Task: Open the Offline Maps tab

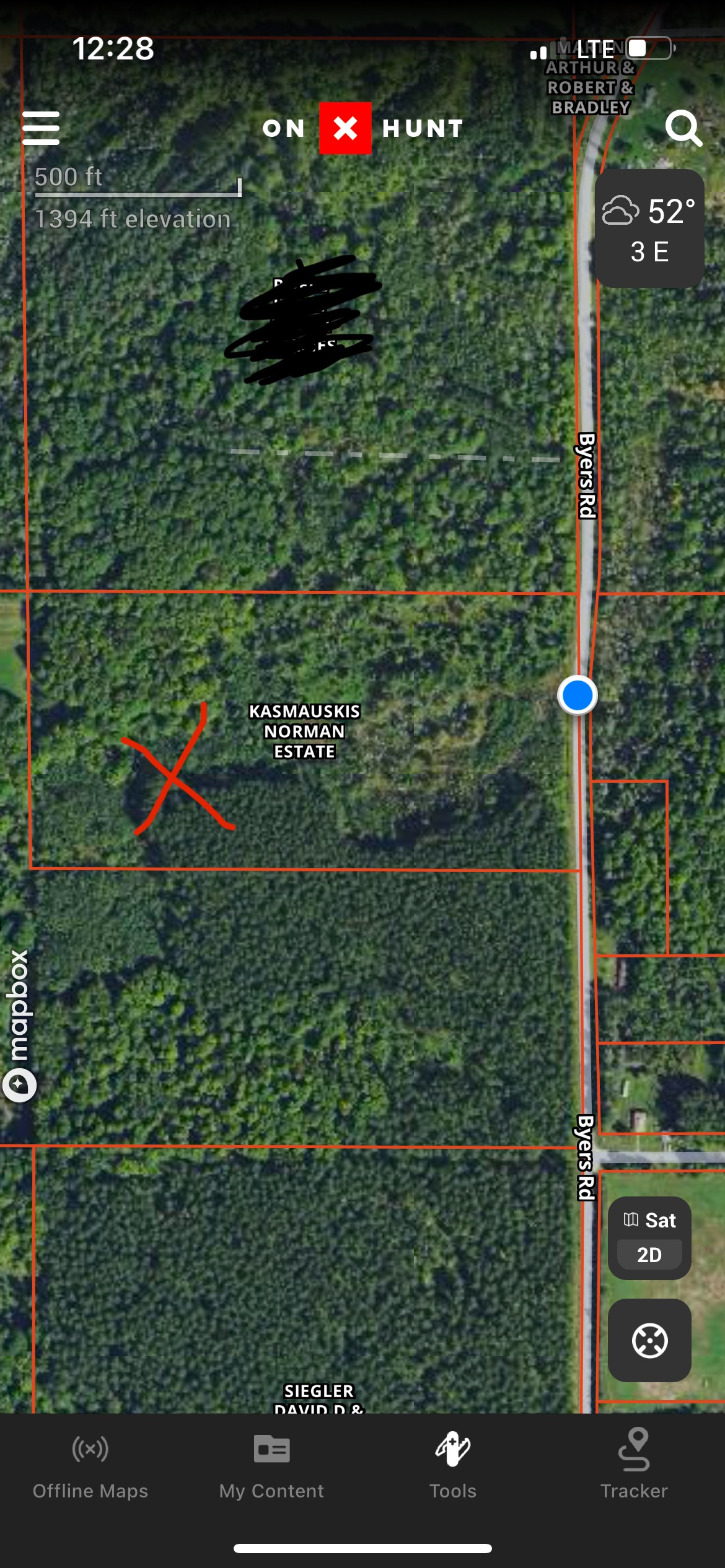Action: [90, 1467]
